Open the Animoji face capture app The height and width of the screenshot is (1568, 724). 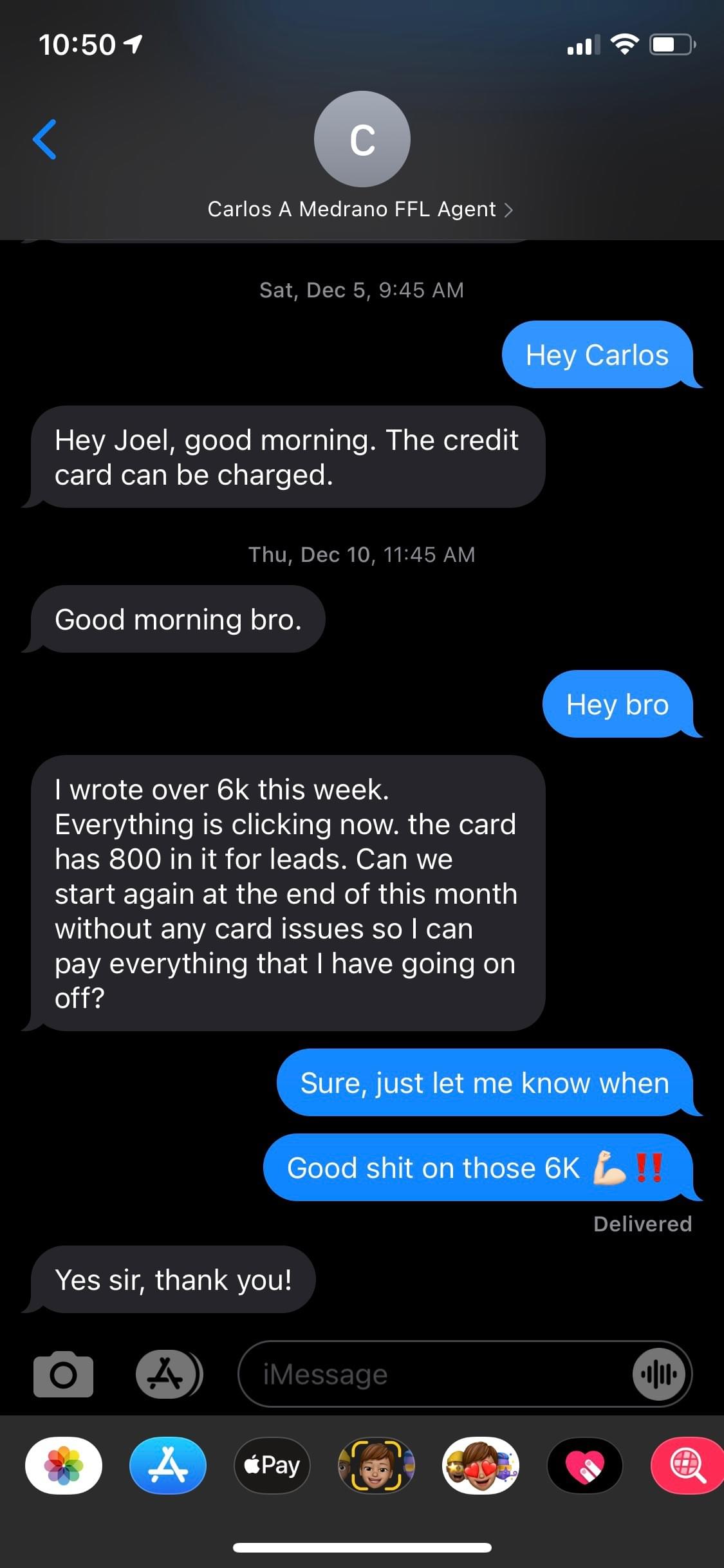[376, 1465]
